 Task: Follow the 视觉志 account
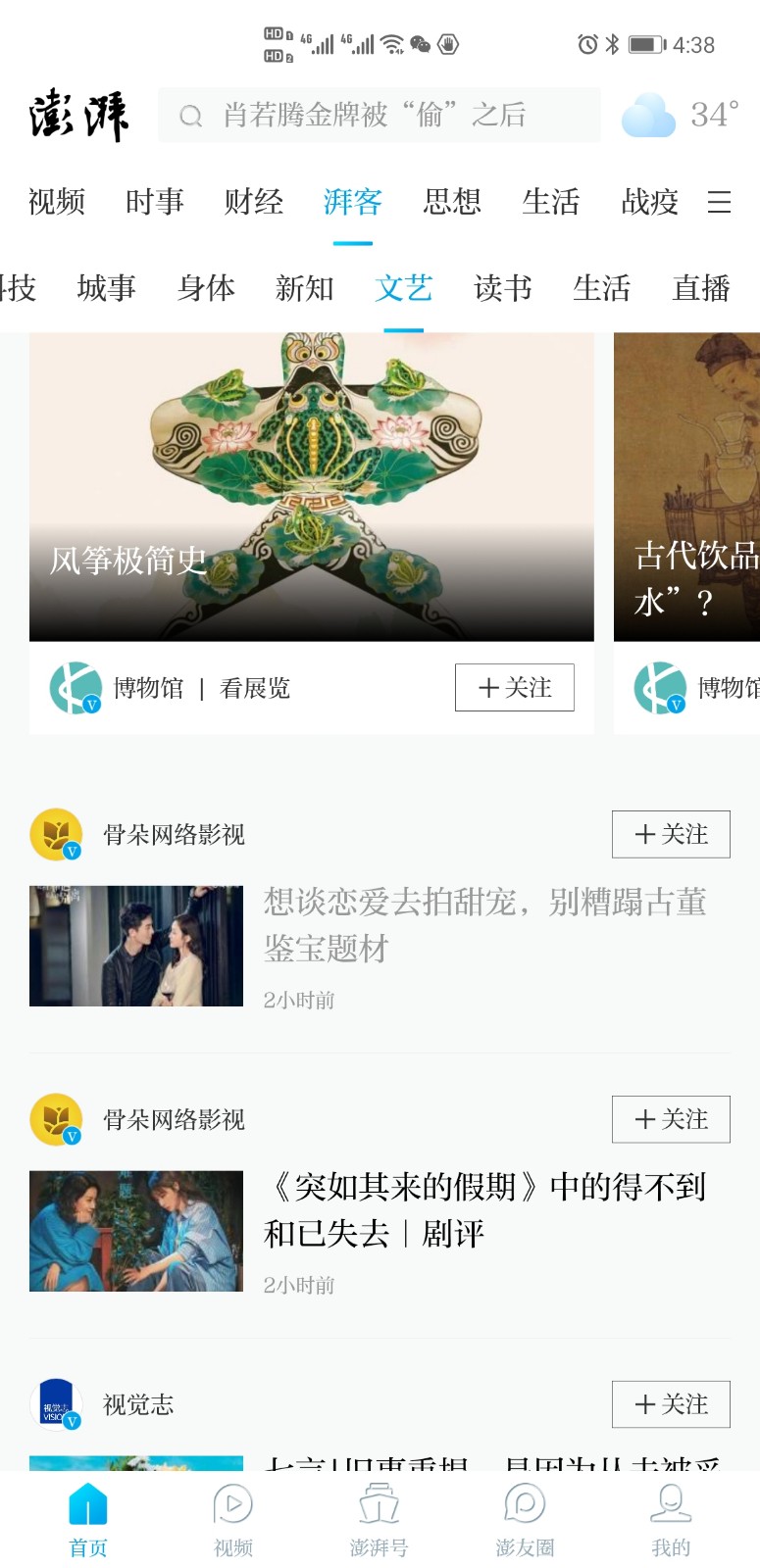coord(671,1404)
